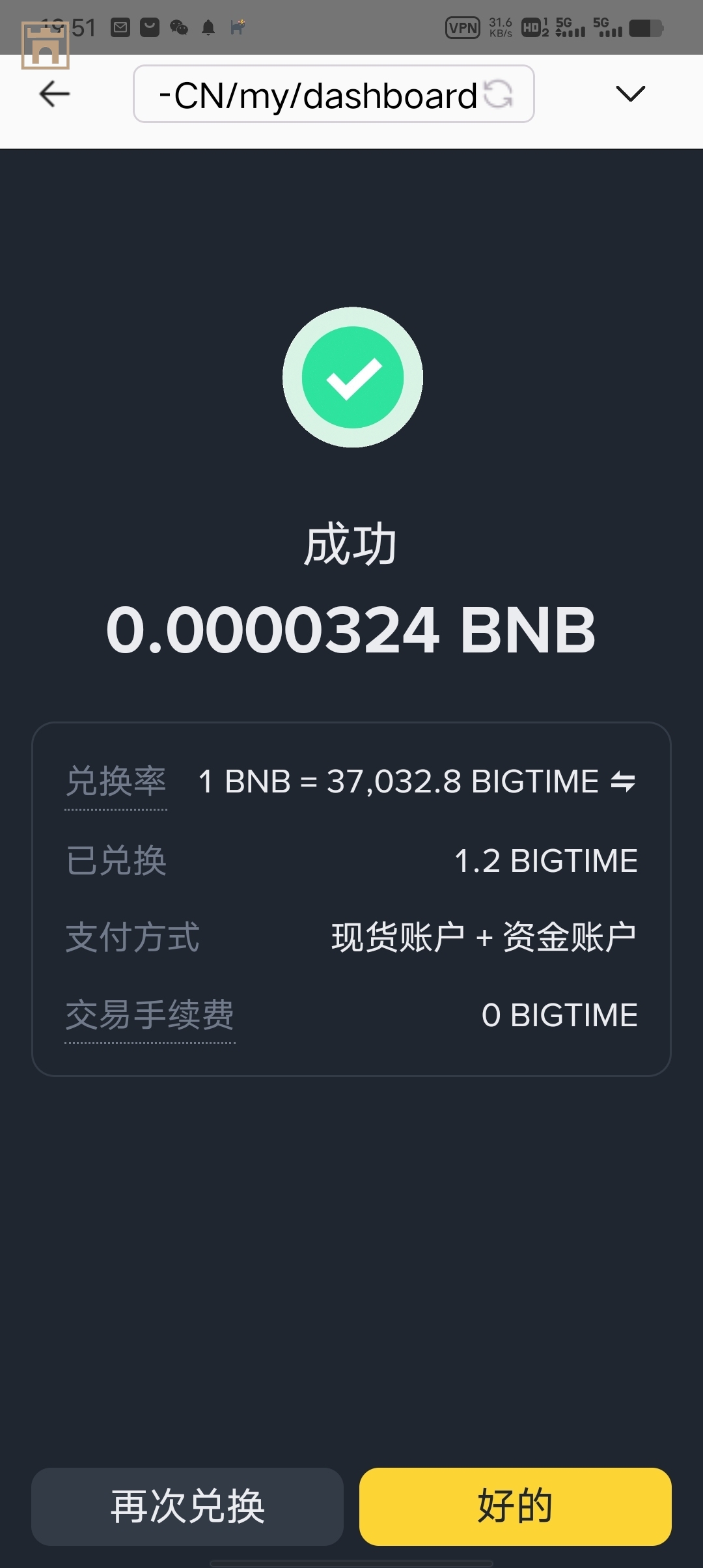Flip the exchange rate direction
Image resolution: width=703 pixels, height=1568 pixels.
pos(623,781)
